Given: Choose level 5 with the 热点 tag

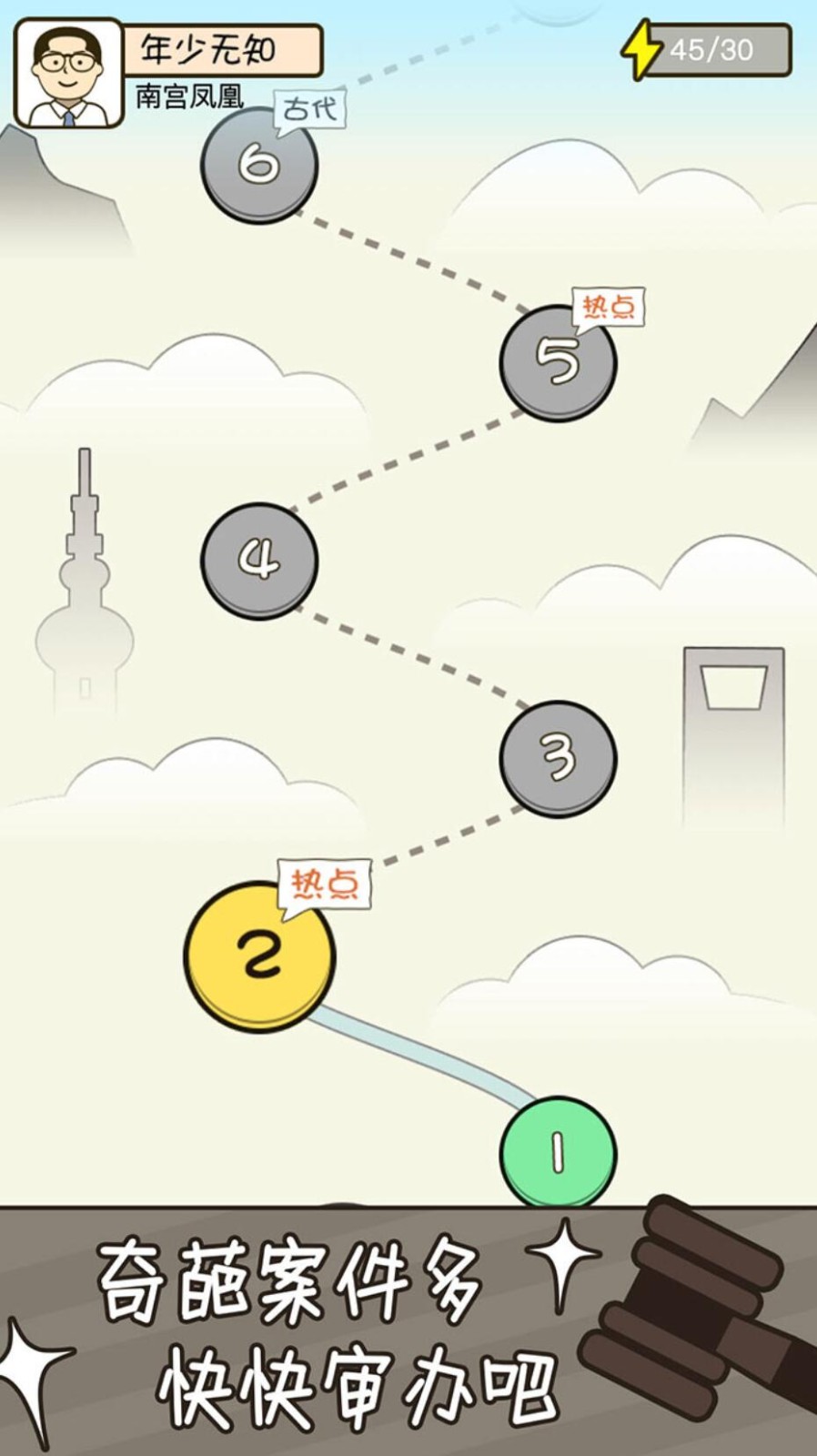Looking at the screenshot, I should click(558, 362).
